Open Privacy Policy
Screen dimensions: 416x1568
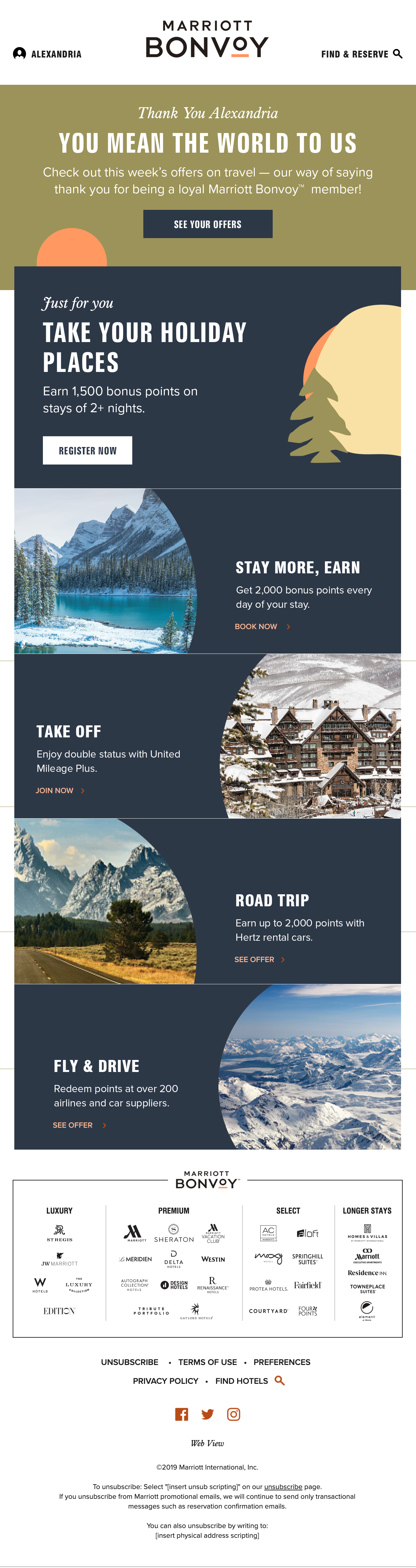tap(166, 1381)
